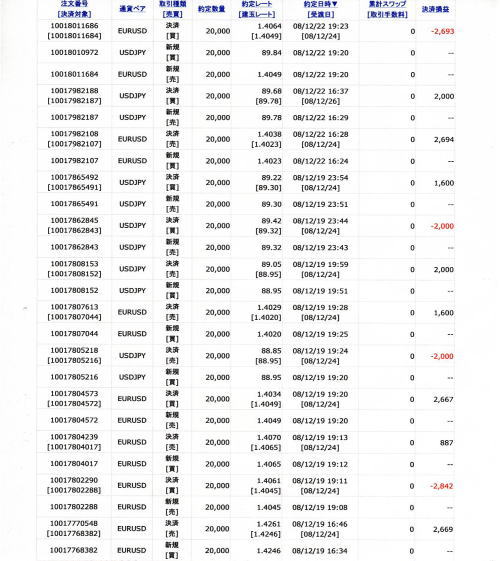Sort by 約定レート column header

pyautogui.click(x=257, y=4)
